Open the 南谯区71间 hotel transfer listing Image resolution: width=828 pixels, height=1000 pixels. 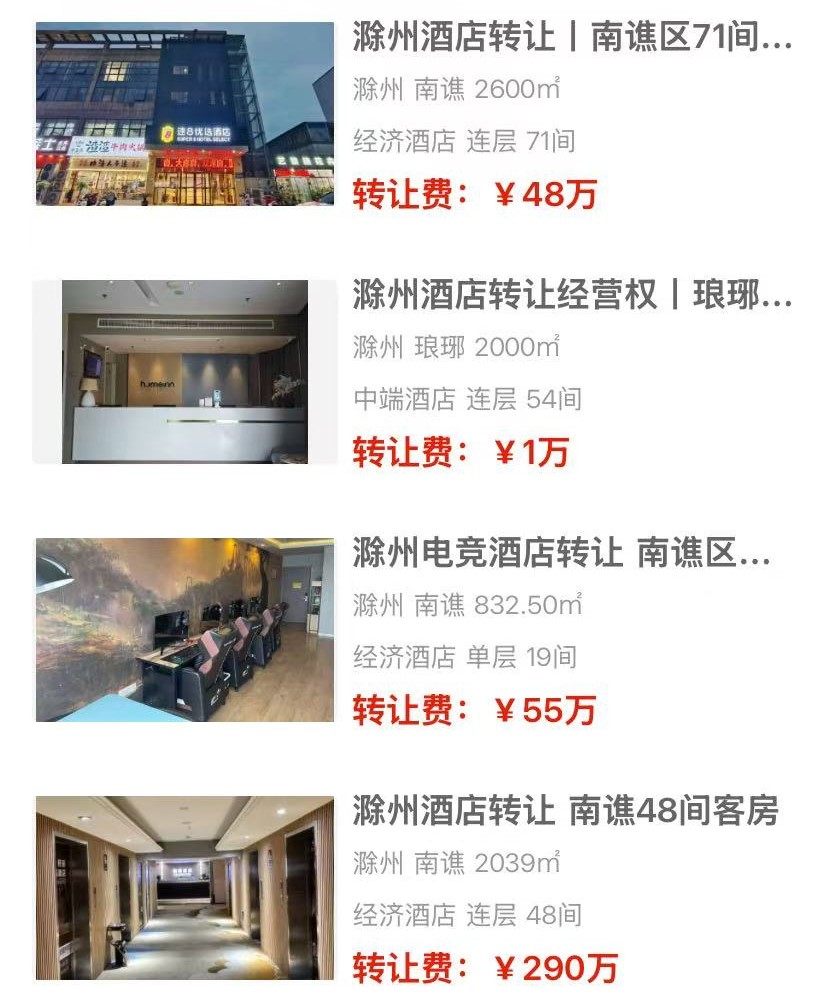[x=572, y=38]
